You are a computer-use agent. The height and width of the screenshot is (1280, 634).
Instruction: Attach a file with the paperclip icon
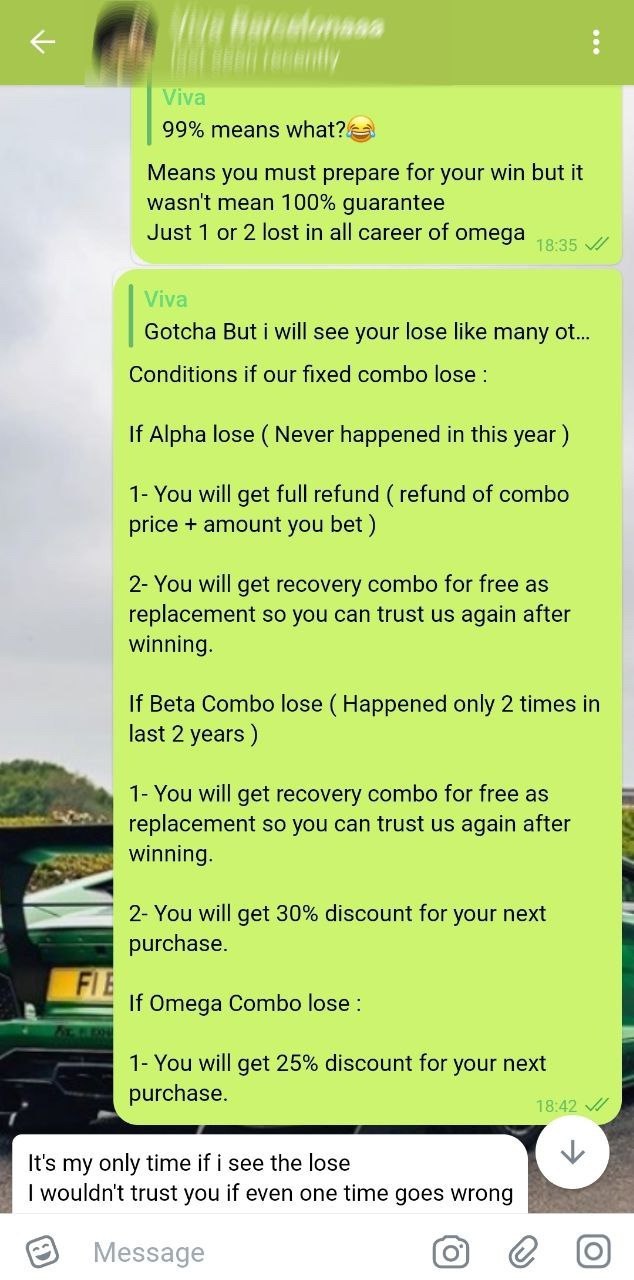(x=522, y=1251)
